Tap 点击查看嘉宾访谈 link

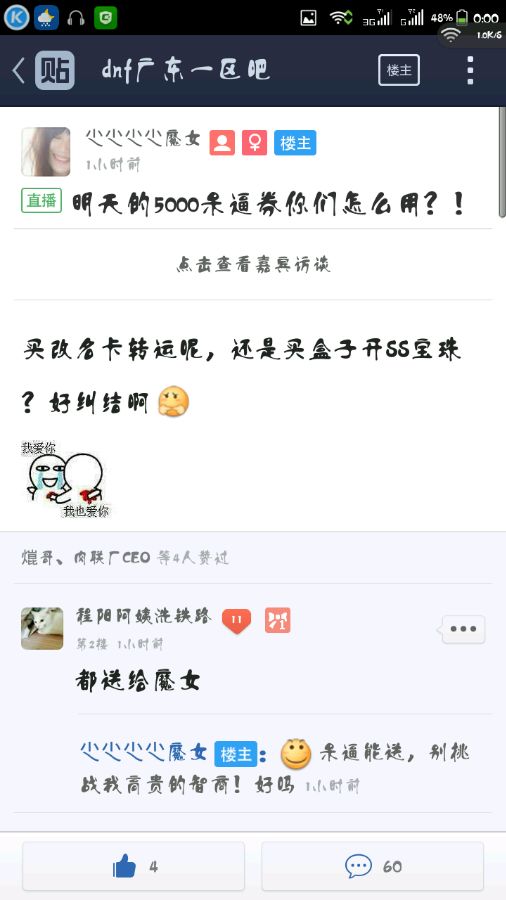(253, 264)
